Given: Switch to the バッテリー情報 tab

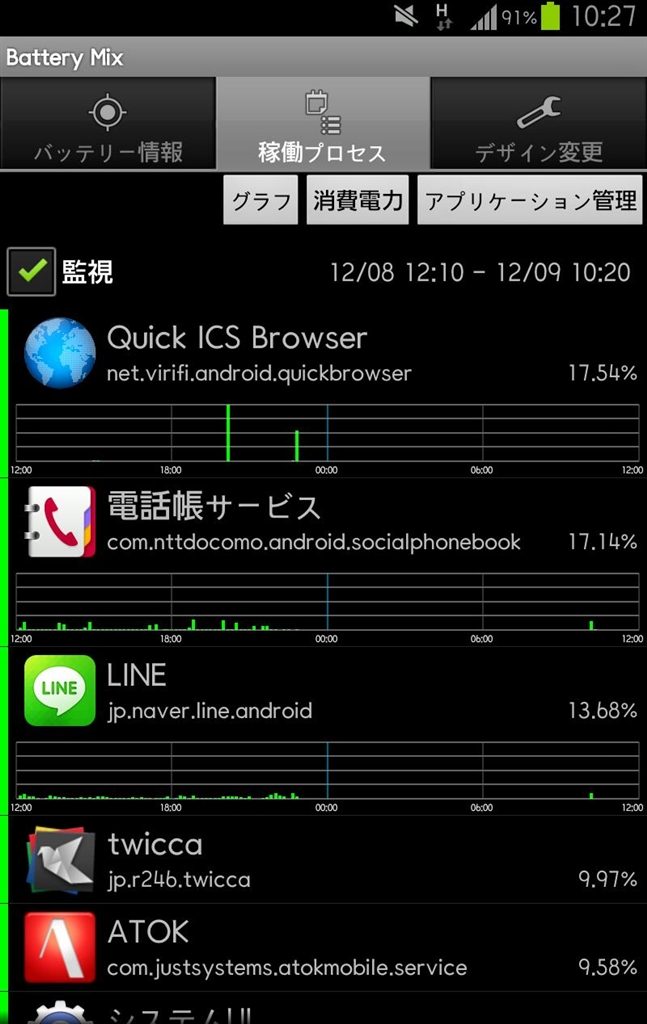Looking at the screenshot, I should point(108,125).
